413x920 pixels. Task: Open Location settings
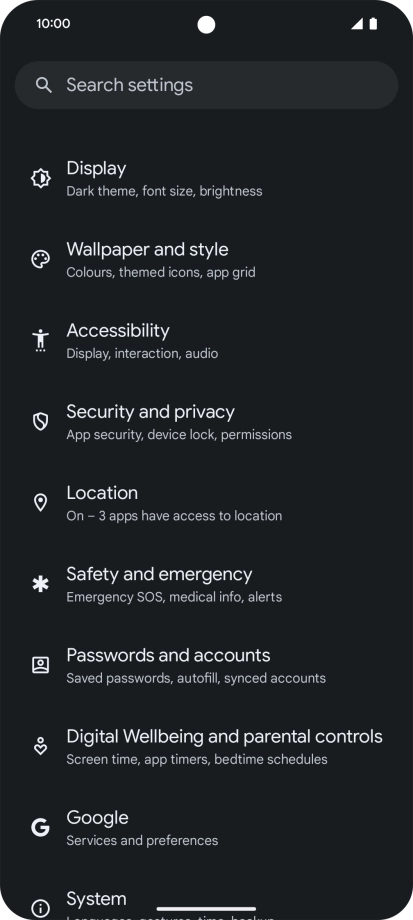click(x=206, y=503)
